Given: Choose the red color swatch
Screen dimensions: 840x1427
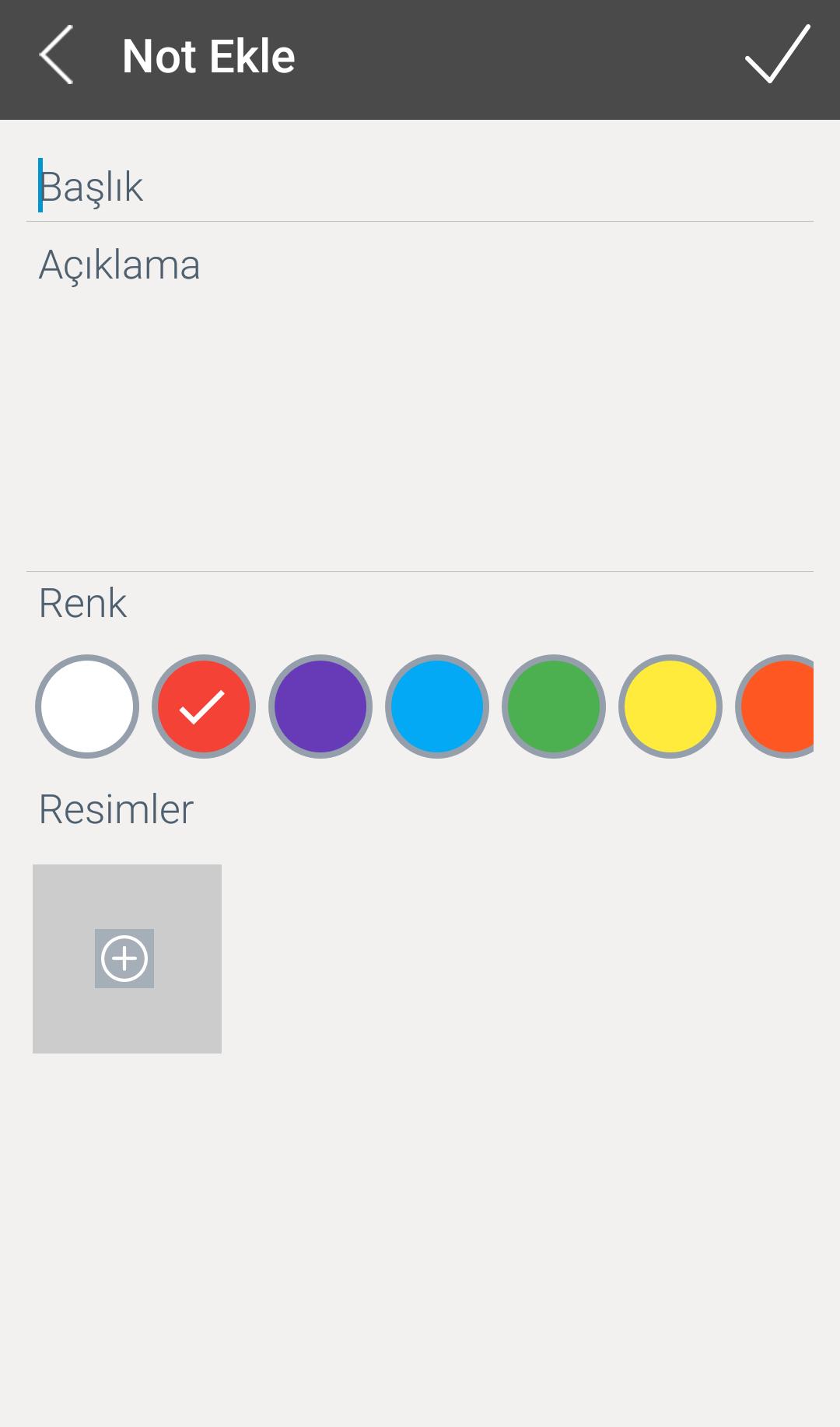Looking at the screenshot, I should pyautogui.click(x=204, y=706).
